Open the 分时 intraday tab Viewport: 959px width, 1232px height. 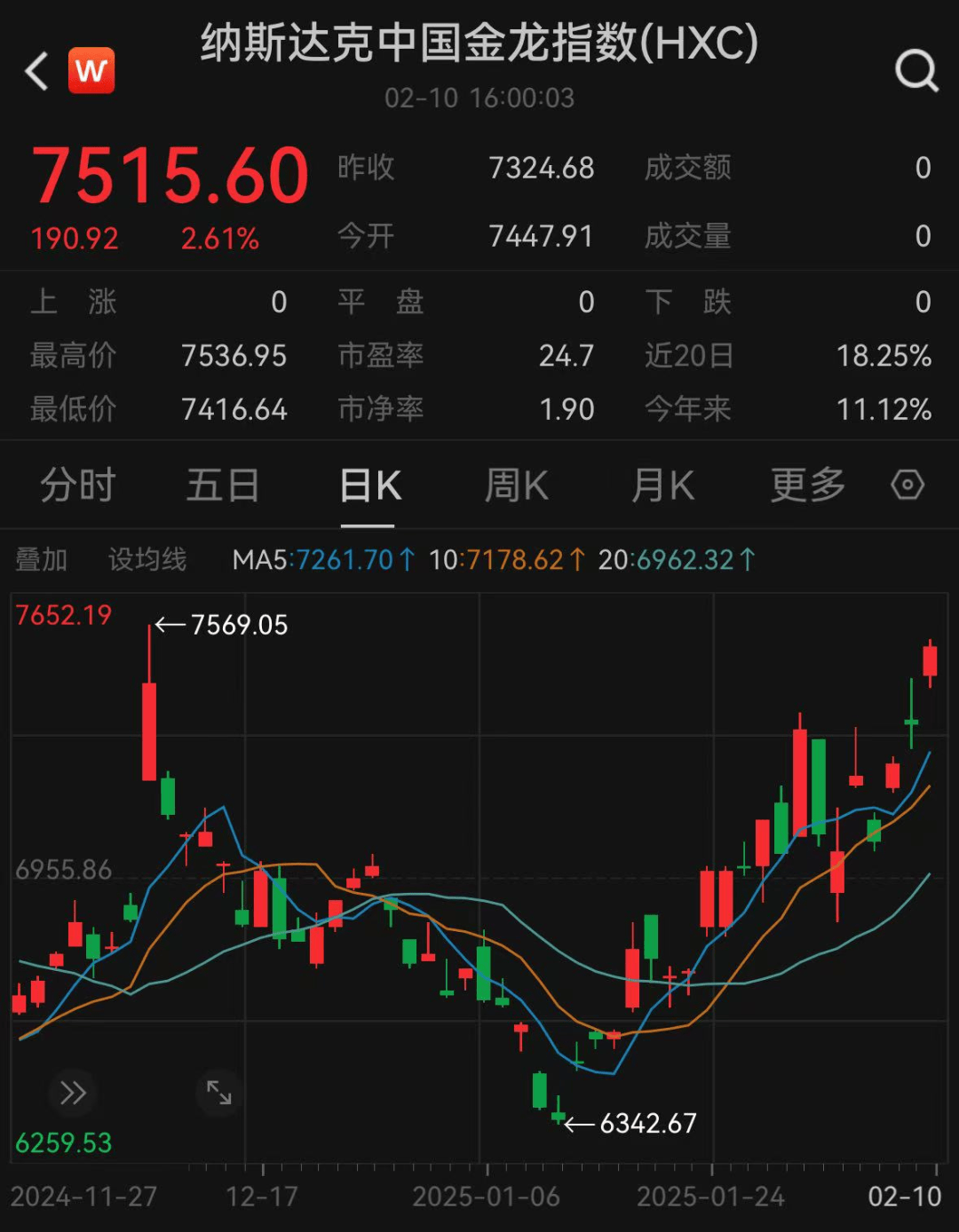point(78,486)
